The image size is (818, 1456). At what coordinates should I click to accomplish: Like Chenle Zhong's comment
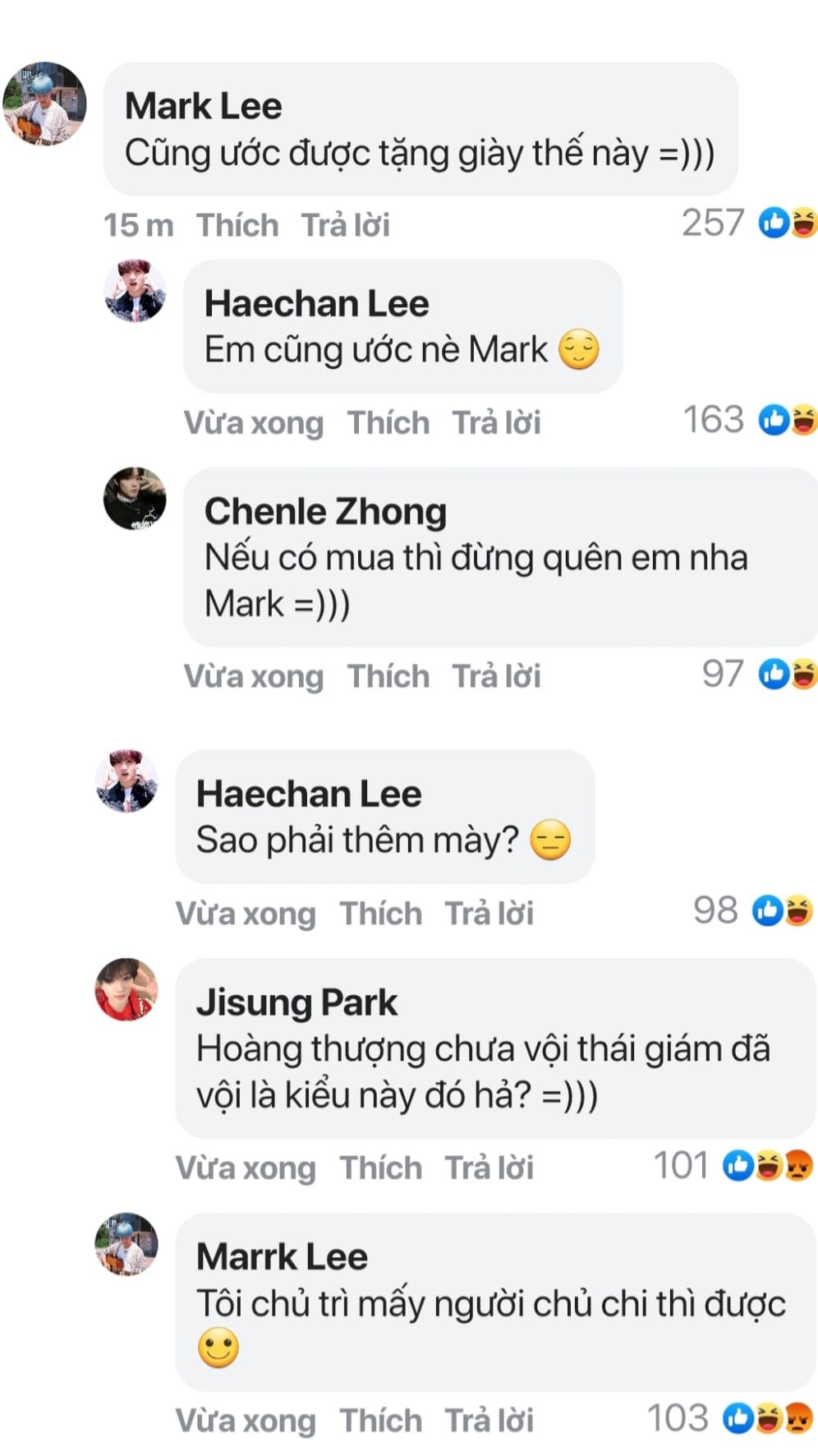pos(388,676)
